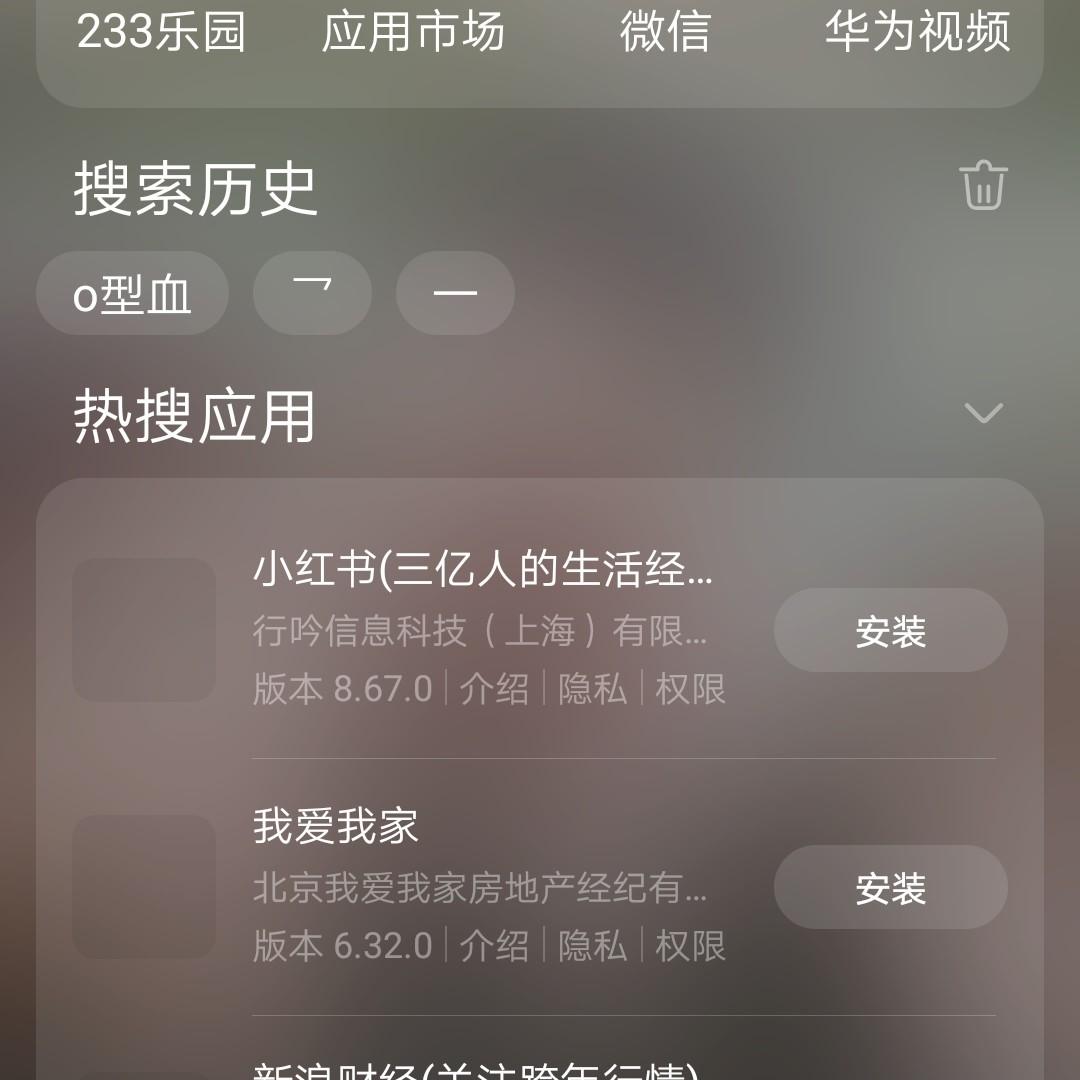The height and width of the screenshot is (1080, 1080).
Task: View 我爱我家 权限 permissions link
Action: point(690,946)
